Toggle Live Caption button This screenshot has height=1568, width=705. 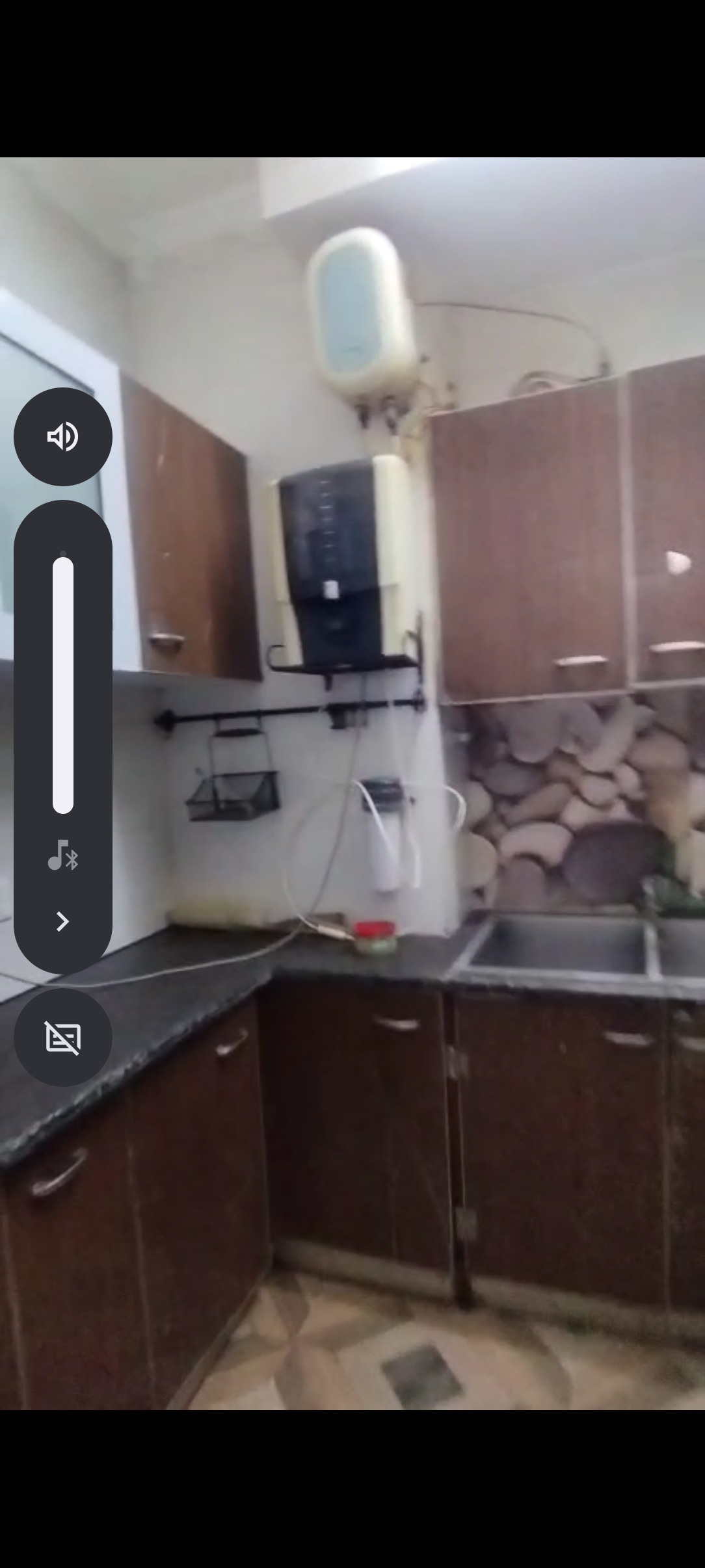pyautogui.click(x=62, y=1038)
